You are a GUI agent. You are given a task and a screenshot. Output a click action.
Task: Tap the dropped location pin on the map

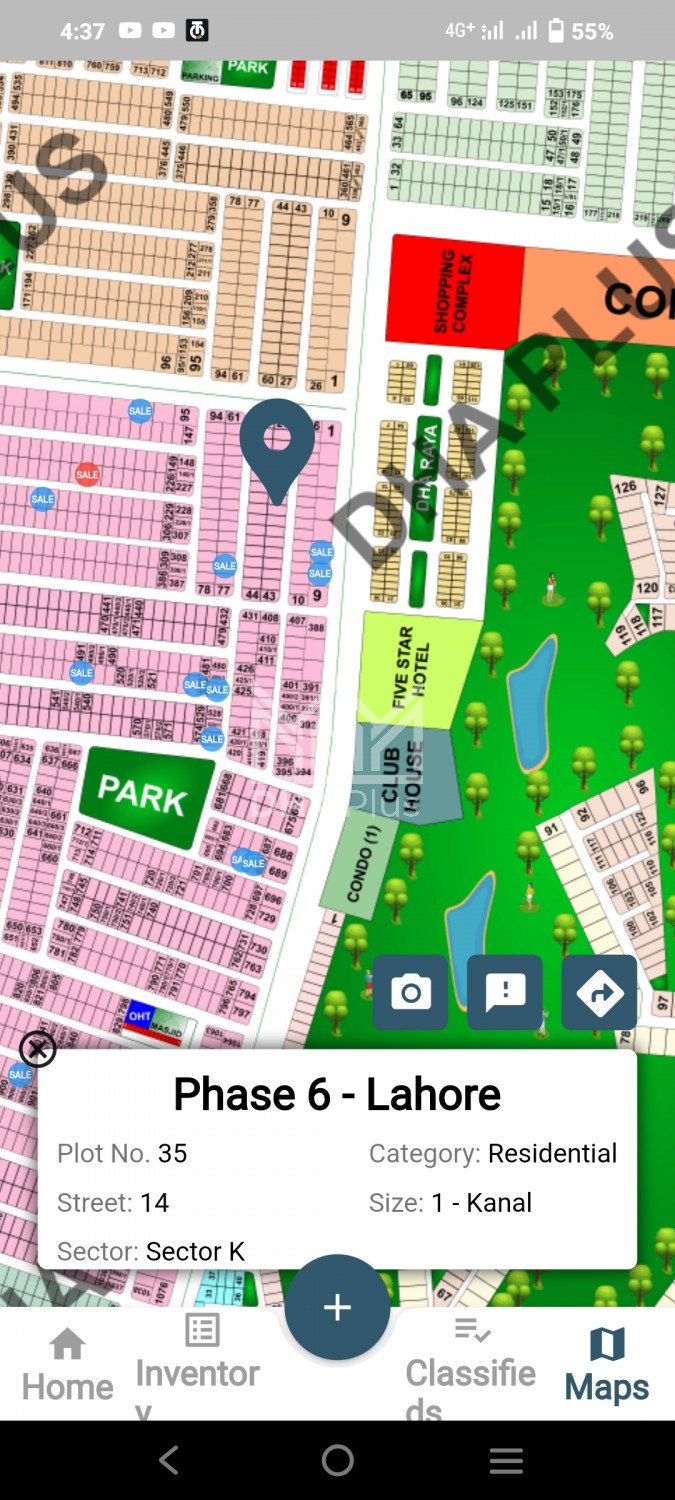[x=277, y=447]
